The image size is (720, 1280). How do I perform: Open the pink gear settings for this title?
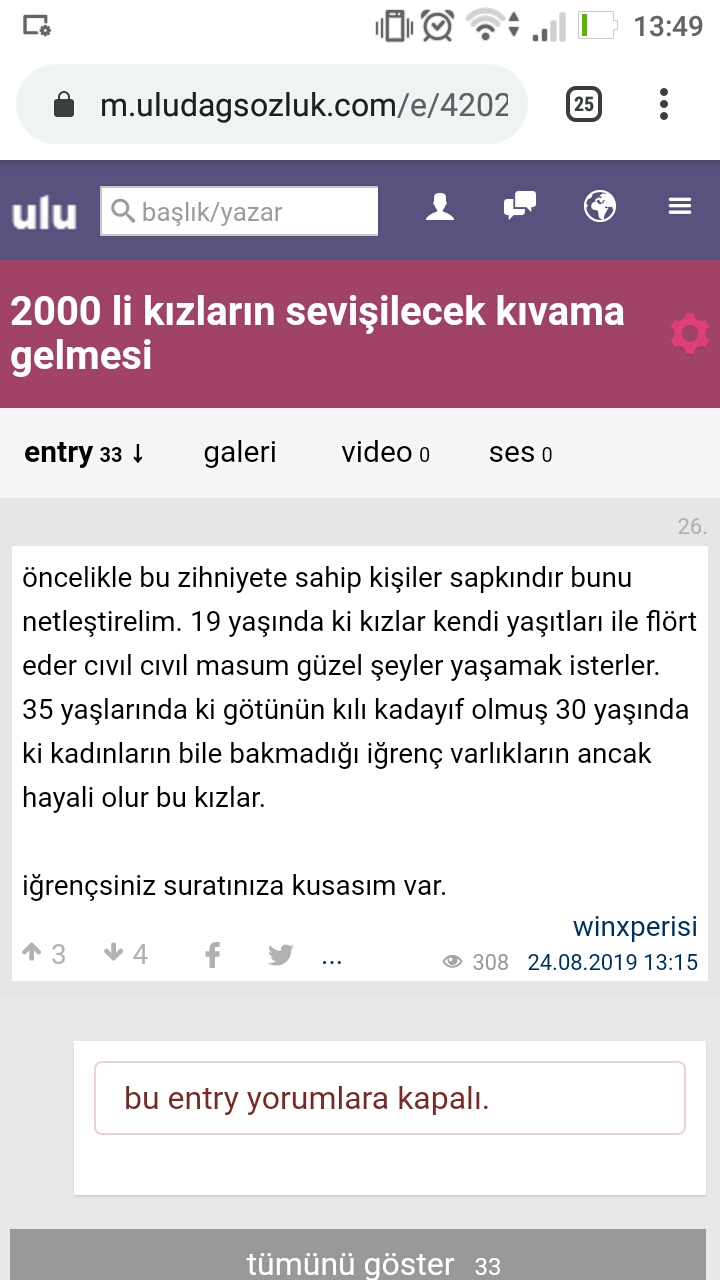pos(690,334)
